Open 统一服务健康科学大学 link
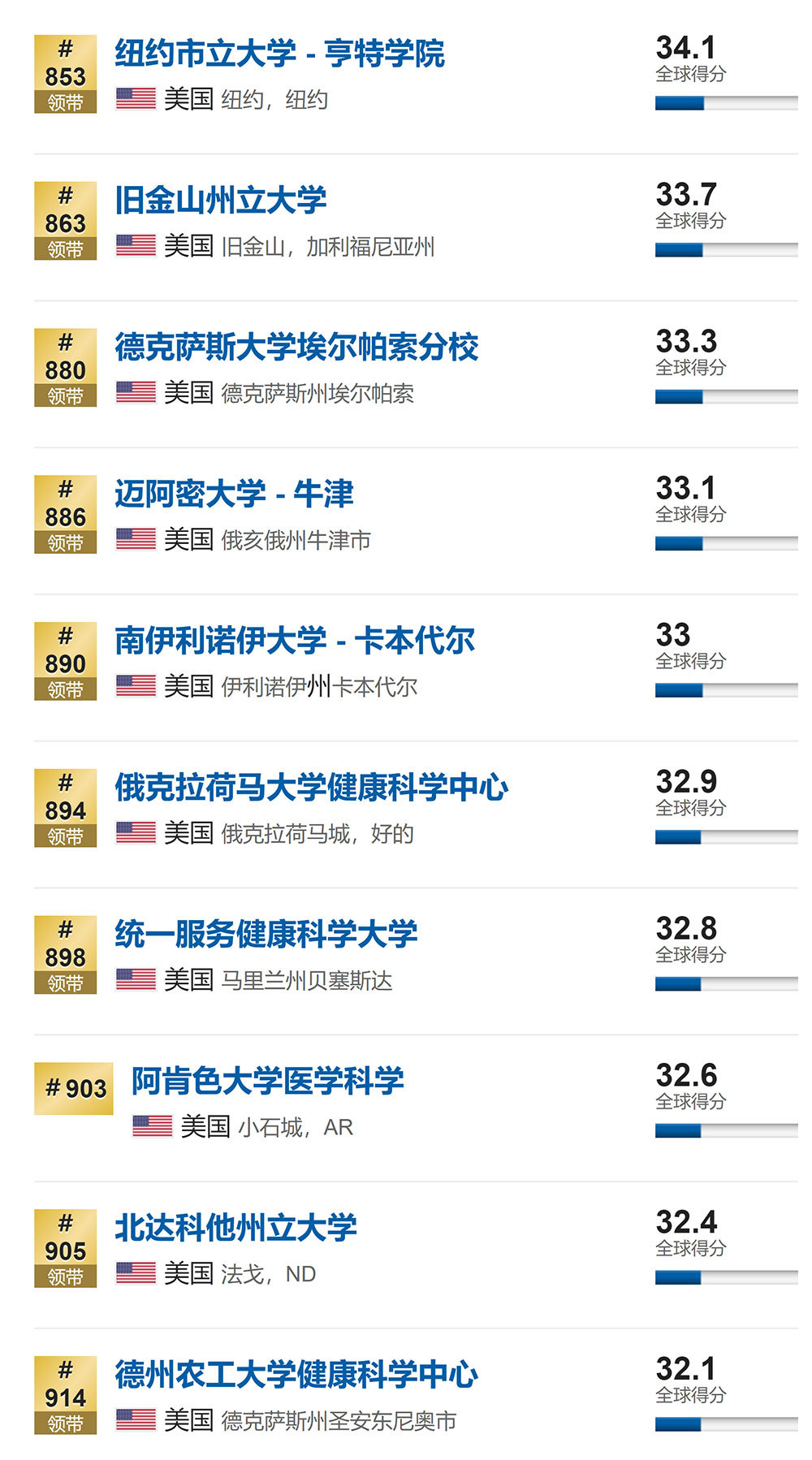812x1460 pixels. [x=266, y=935]
